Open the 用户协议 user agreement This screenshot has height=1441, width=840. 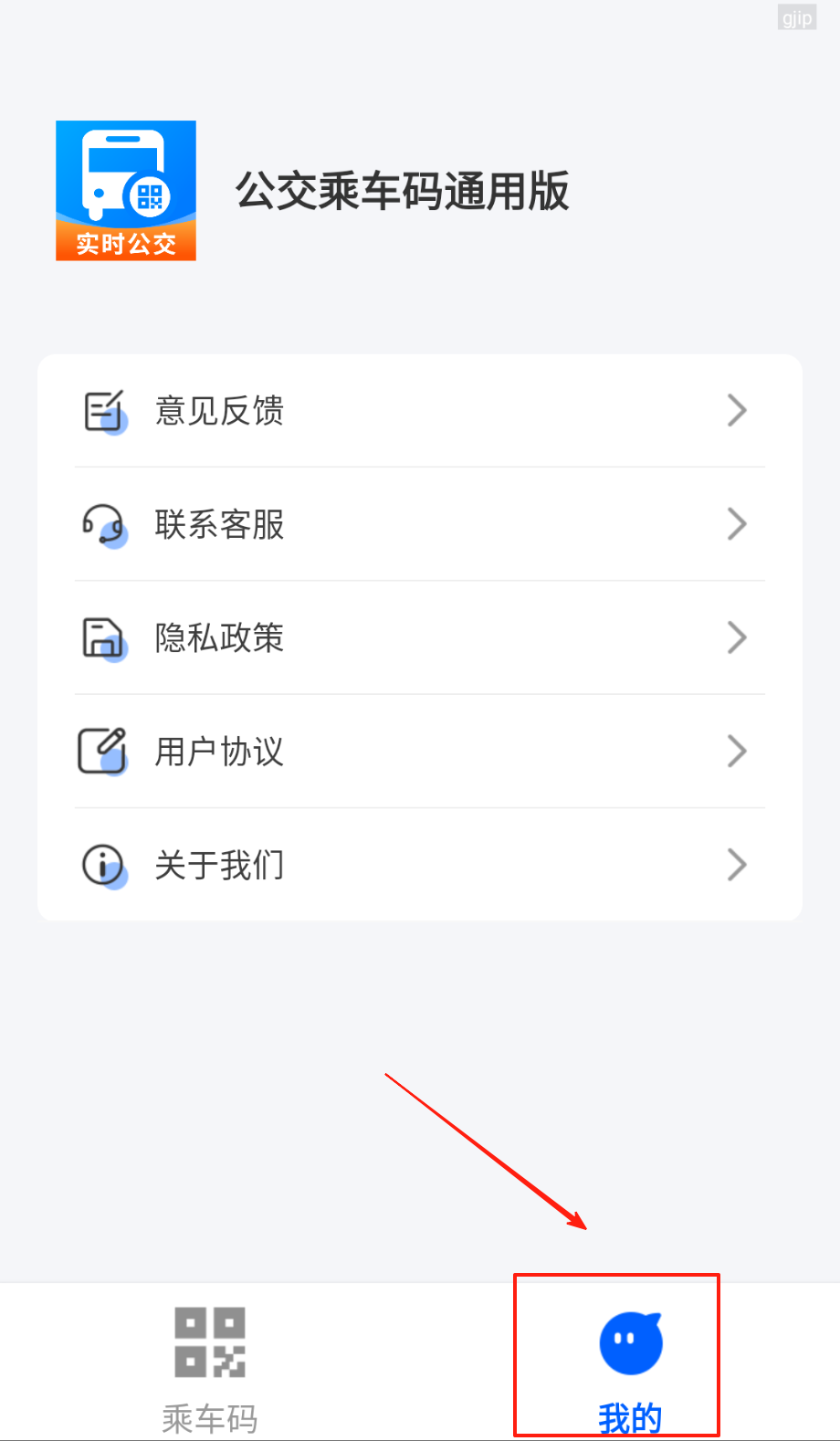419,751
